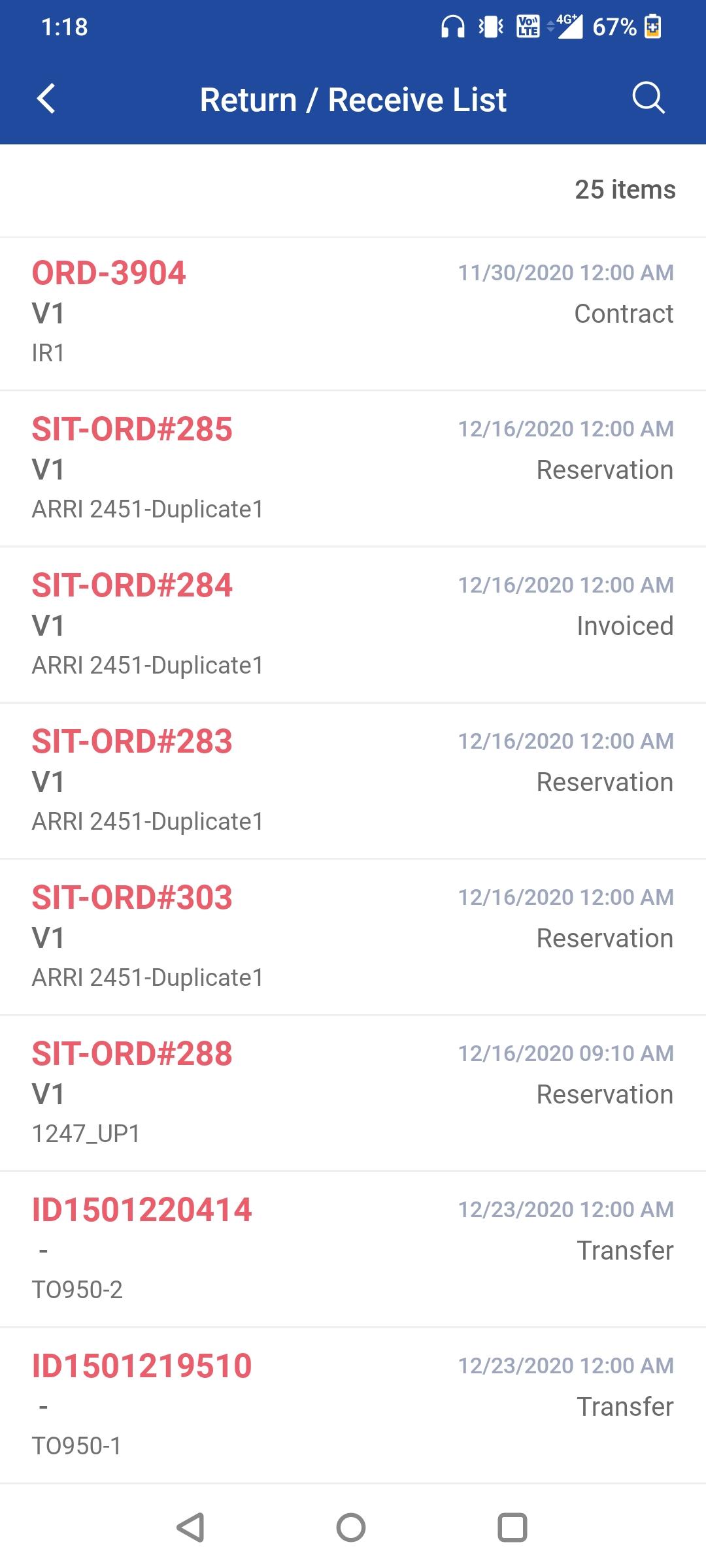Open reservation SIT-ORD#288 for 1247_UP1
The image size is (706, 1568).
tap(353, 1091)
